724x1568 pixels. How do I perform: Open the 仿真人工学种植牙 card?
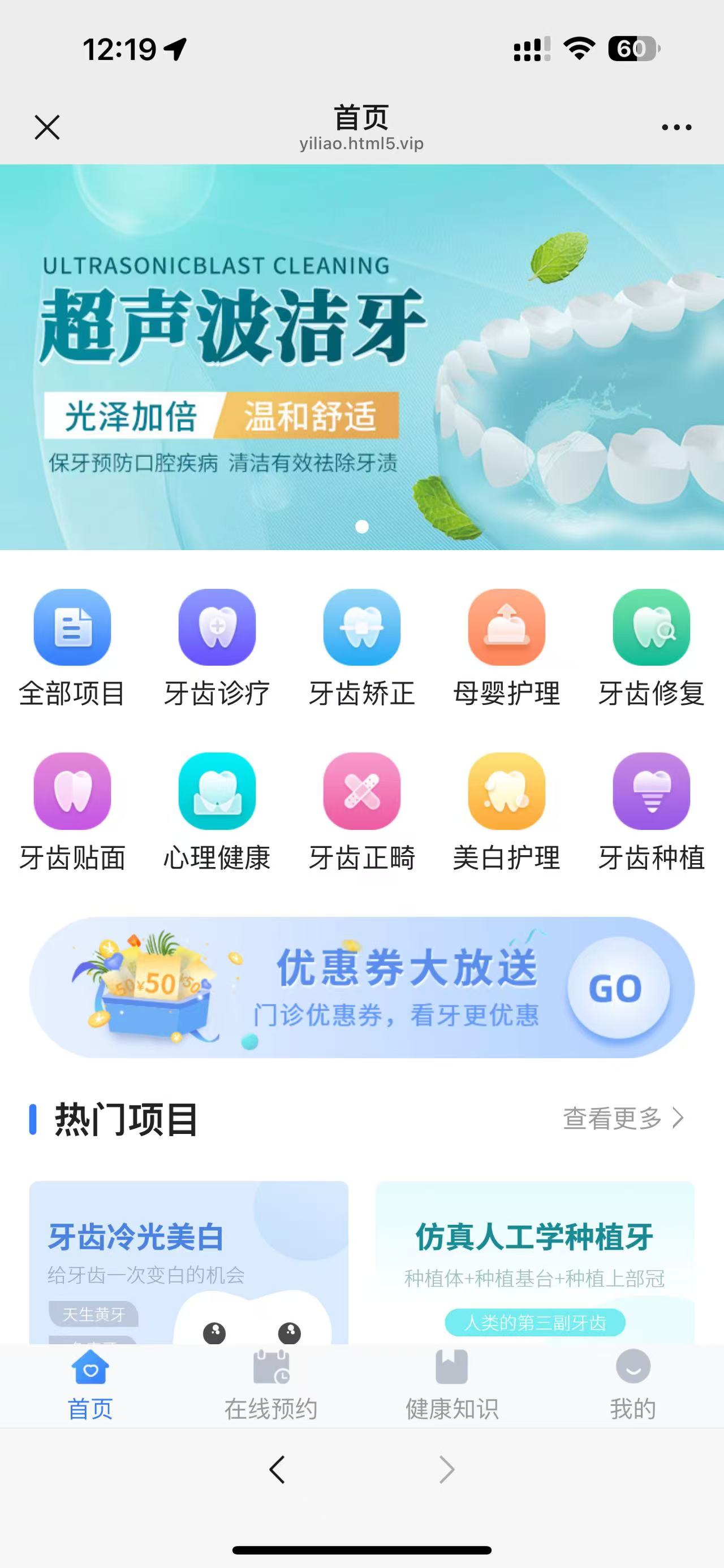(535, 1260)
